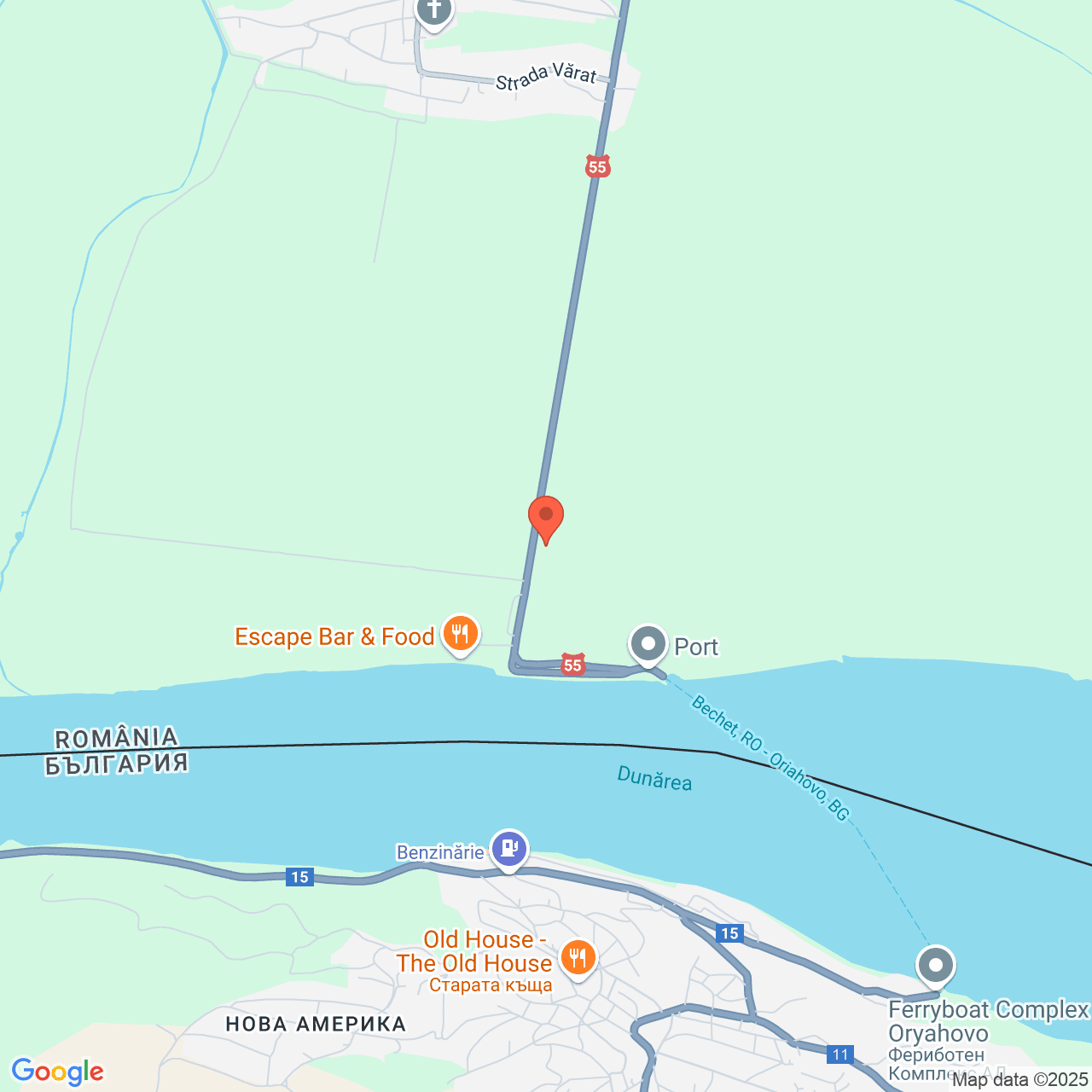Select the Port location marker
Viewport: 1092px width, 1092px height.
point(648,644)
